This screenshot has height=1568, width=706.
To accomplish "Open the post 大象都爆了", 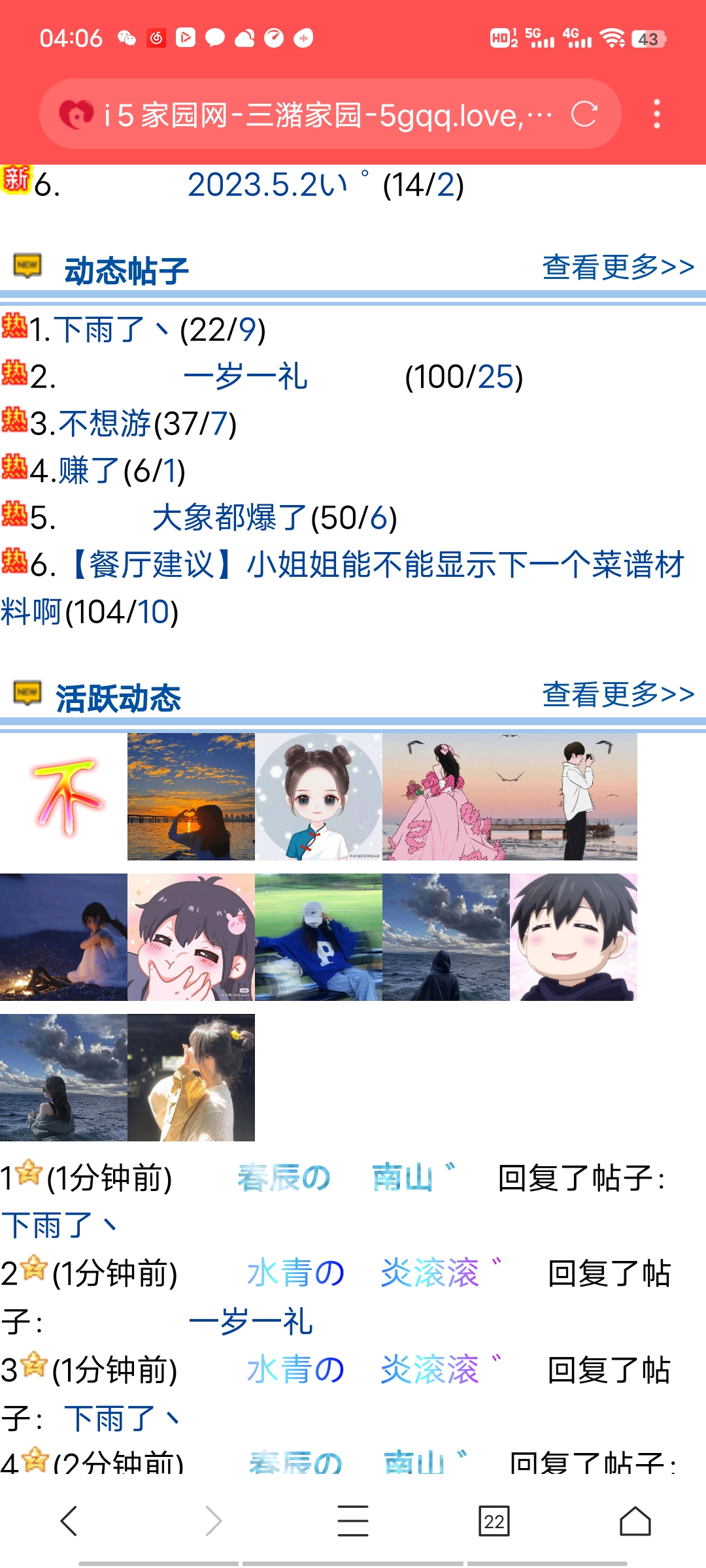I will coord(229,517).
